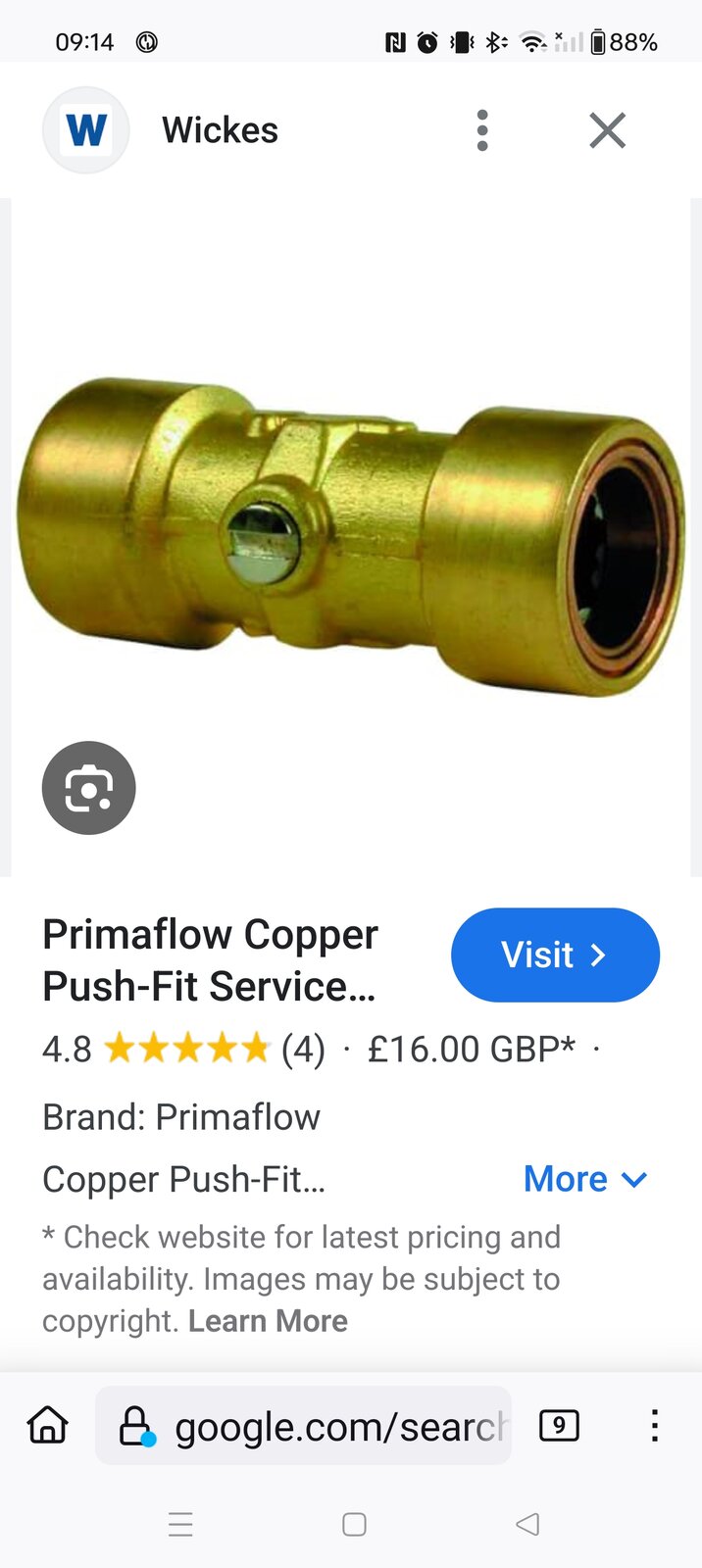Screen dimensions: 702x1568
Task: Go back using the system back button
Action: pos(527,1524)
